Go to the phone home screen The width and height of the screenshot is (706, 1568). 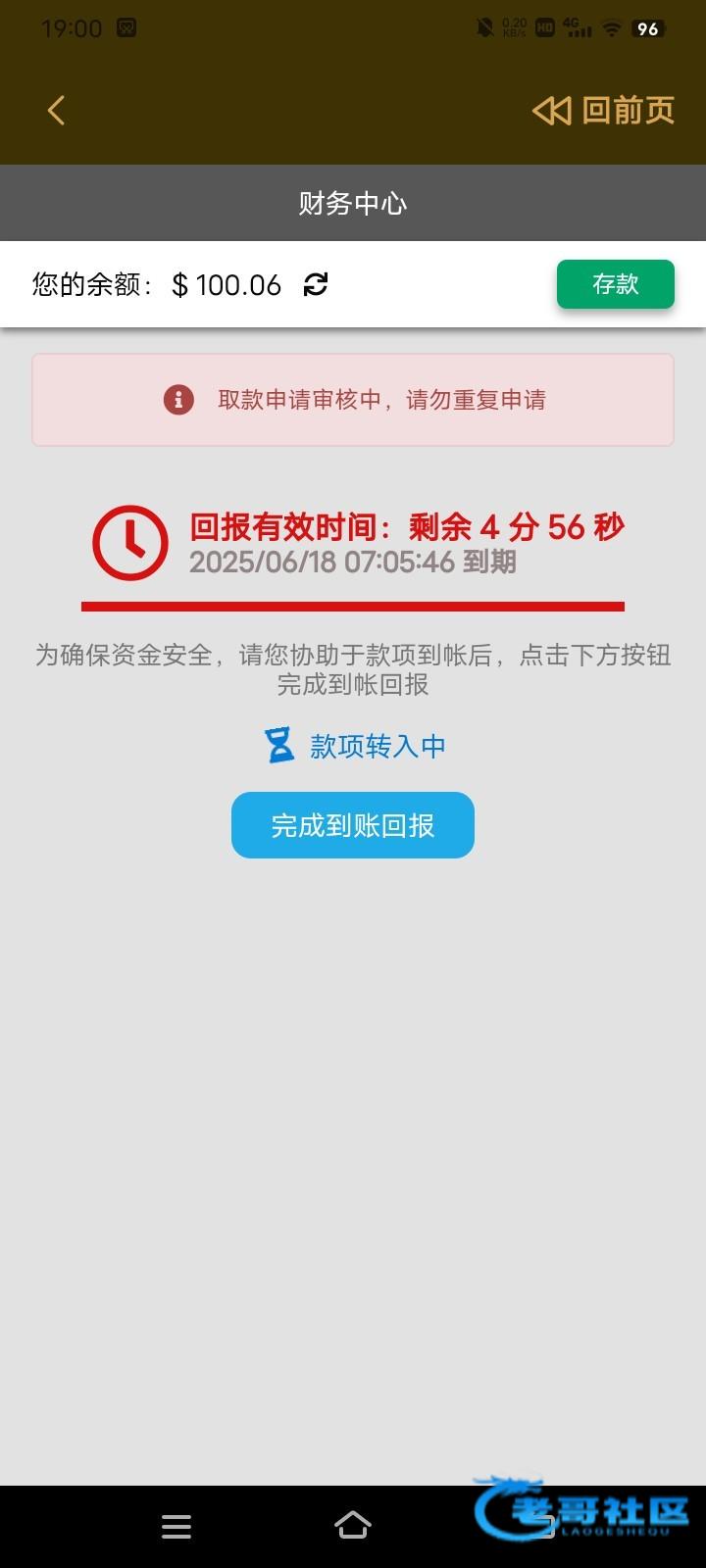pos(353,1526)
